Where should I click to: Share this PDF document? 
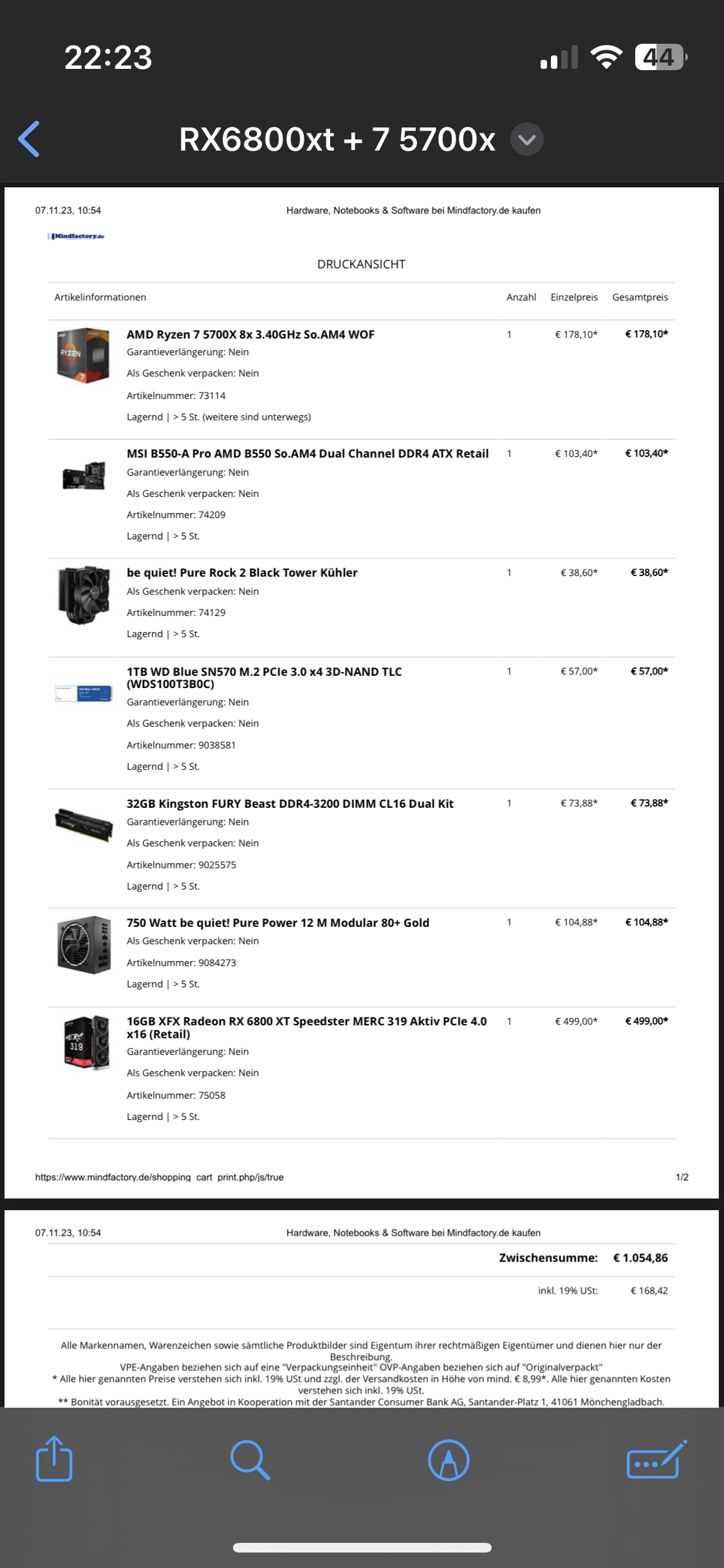click(x=54, y=1459)
